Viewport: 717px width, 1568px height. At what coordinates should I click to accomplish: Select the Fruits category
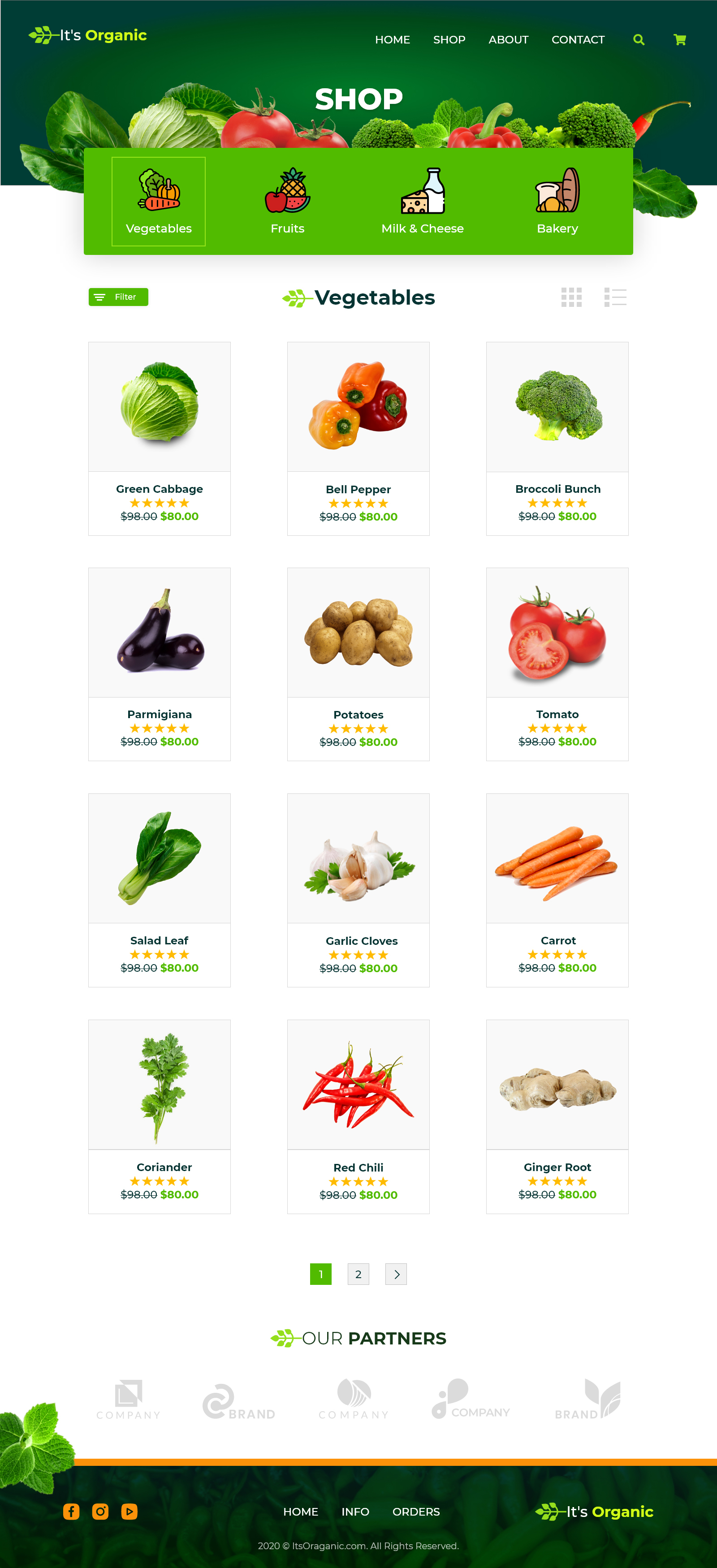click(x=287, y=201)
